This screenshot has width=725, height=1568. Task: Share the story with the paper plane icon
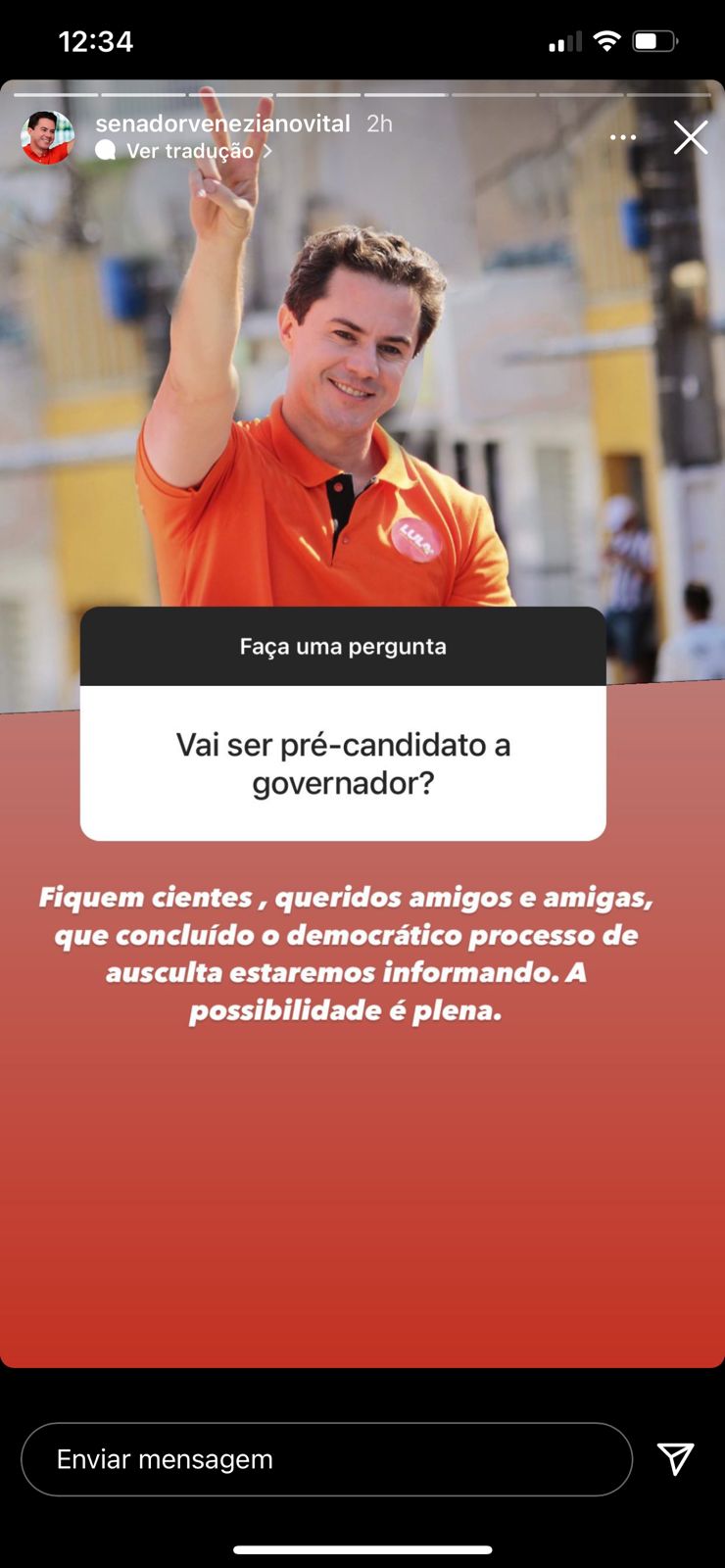click(676, 1459)
